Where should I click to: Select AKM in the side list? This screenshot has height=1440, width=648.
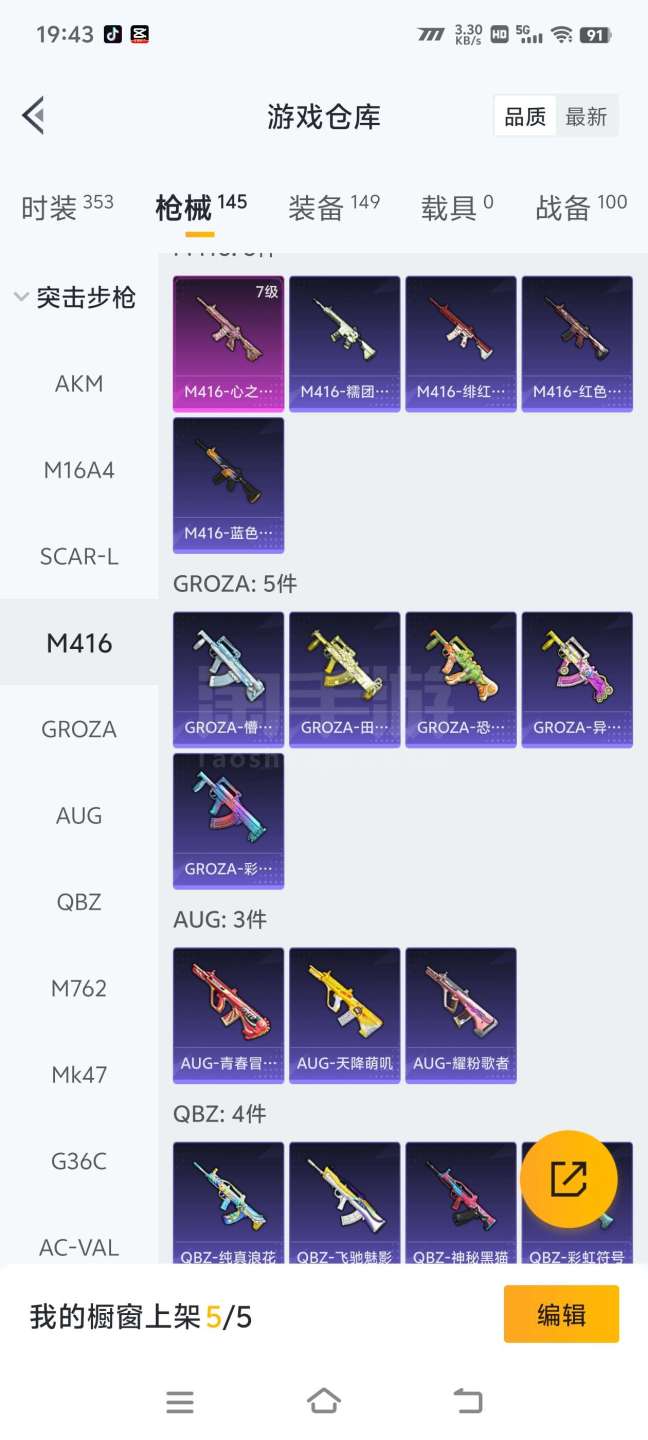(x=79, y=384)
